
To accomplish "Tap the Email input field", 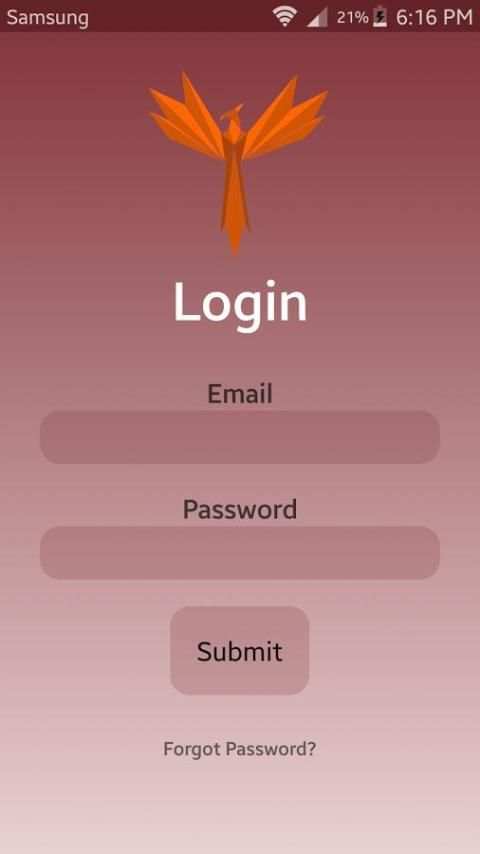I will 240,437.
